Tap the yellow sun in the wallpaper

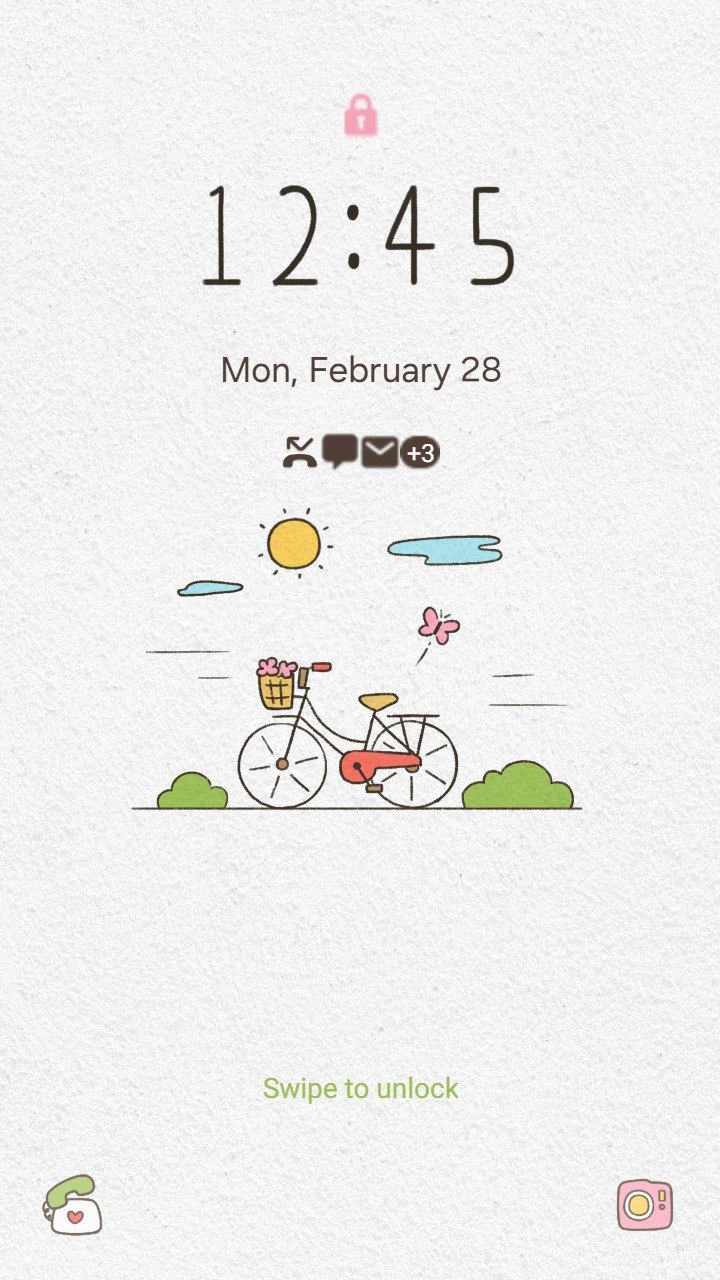point(294,546)
